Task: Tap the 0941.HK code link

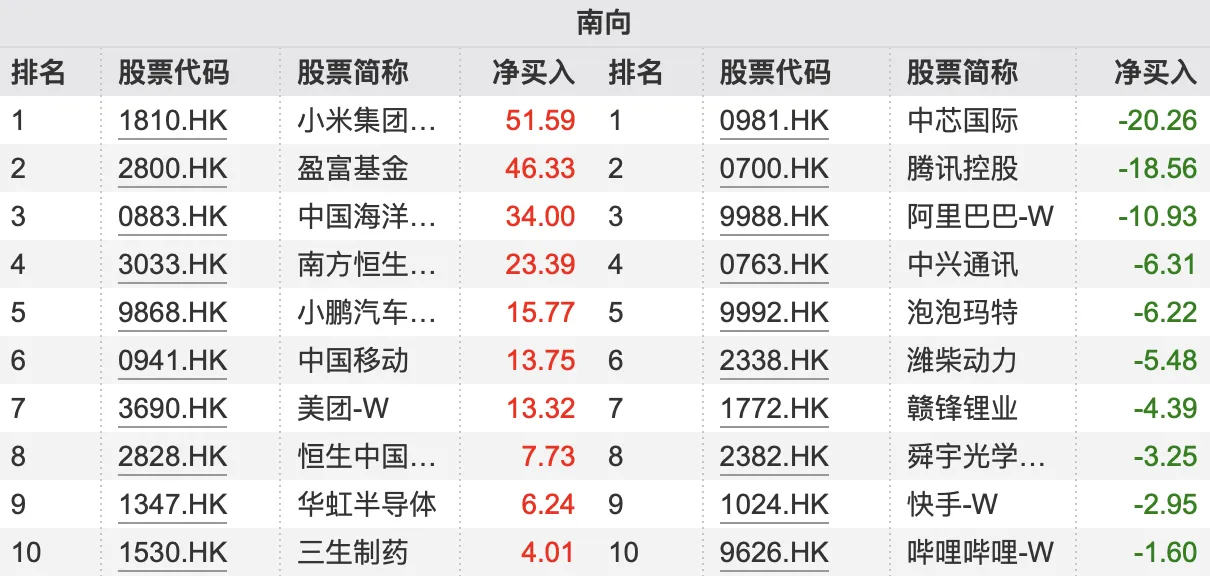Action: 173,360
